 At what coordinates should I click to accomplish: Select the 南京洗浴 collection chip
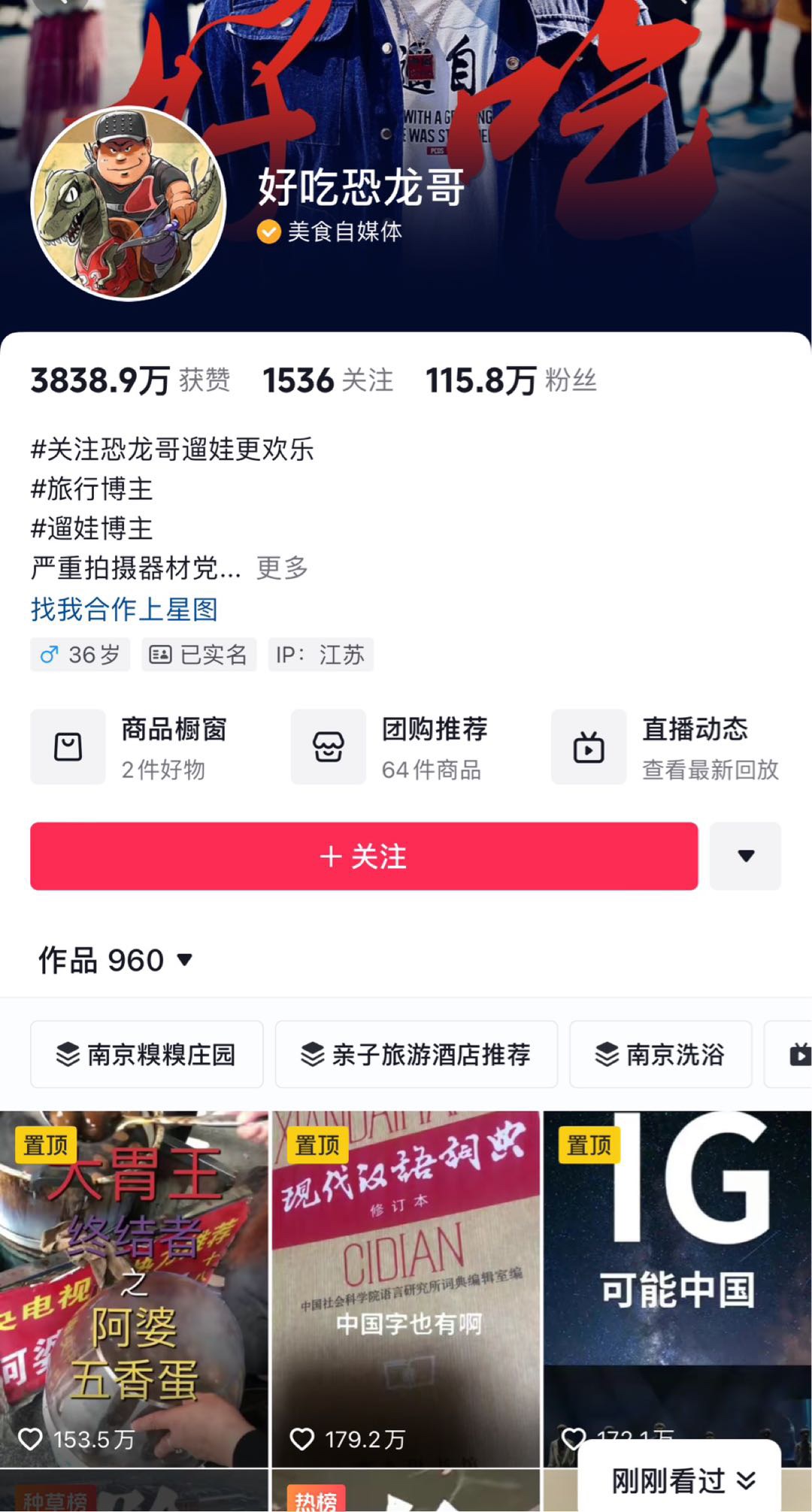point(660,1054)
